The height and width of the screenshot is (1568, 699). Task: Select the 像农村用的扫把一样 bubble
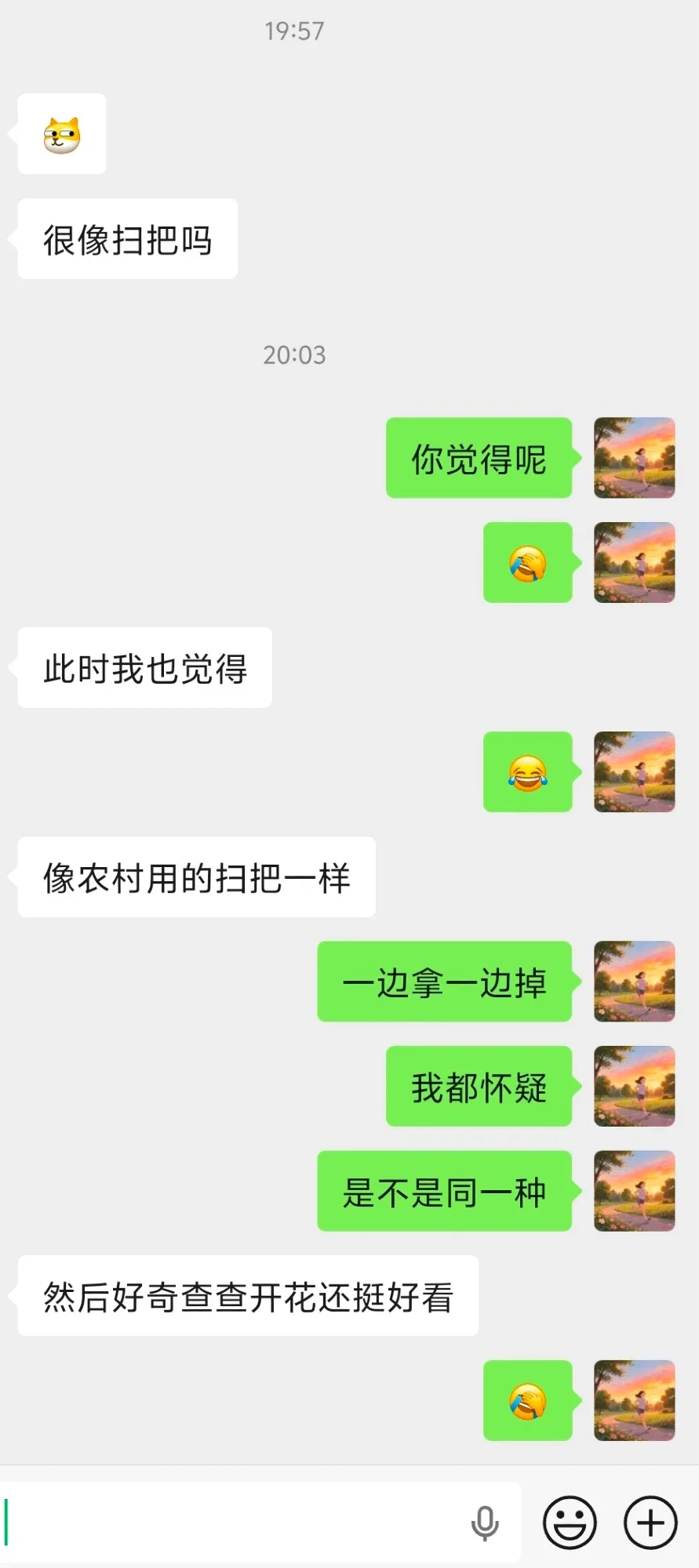tap(195, 879)
